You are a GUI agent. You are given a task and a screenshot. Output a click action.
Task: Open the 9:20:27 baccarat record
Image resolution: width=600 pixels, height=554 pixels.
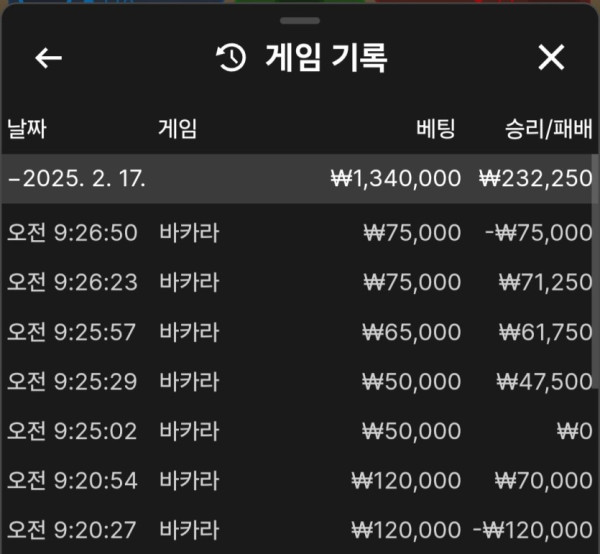298,529
